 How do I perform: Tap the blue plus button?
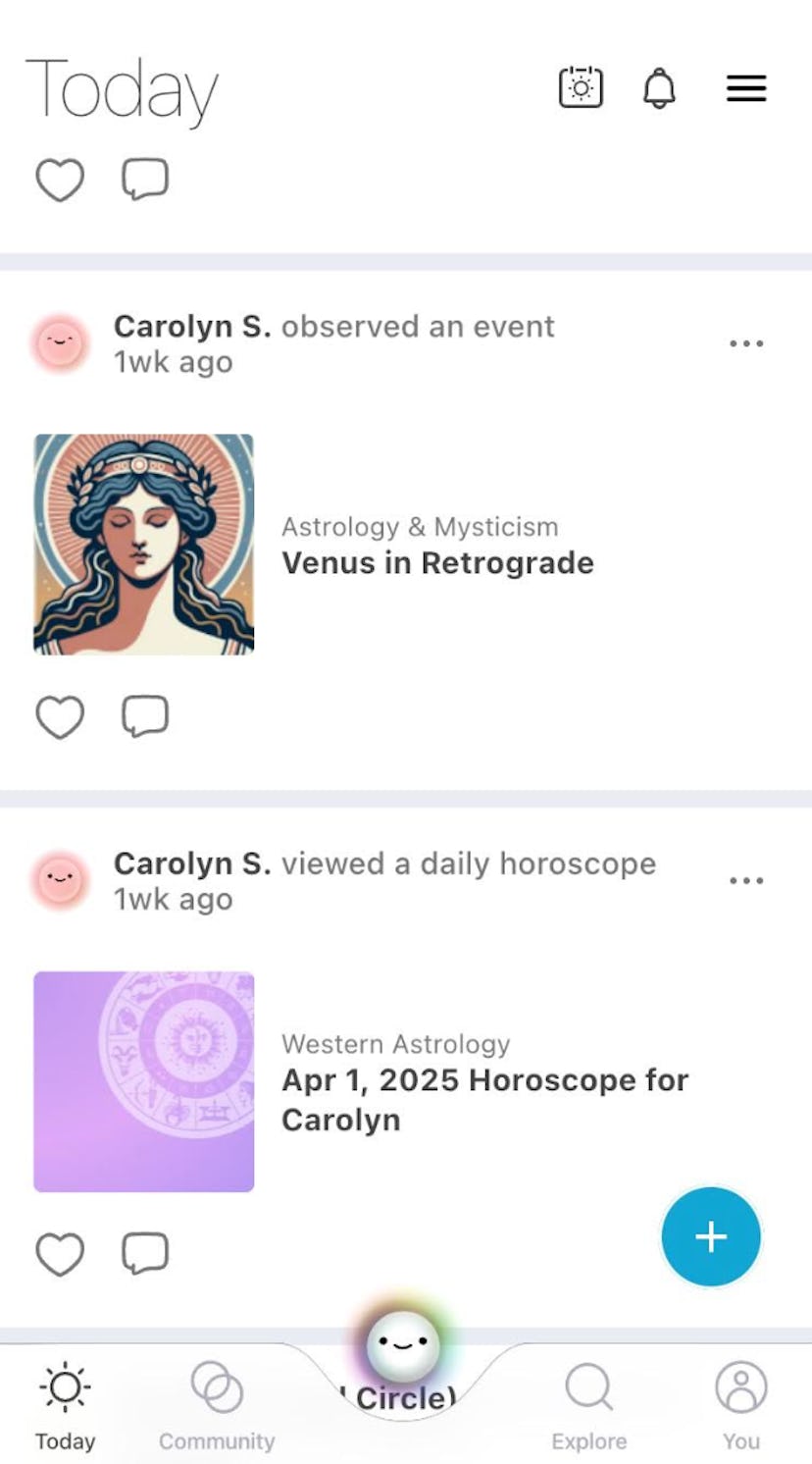click(711, 1236)
